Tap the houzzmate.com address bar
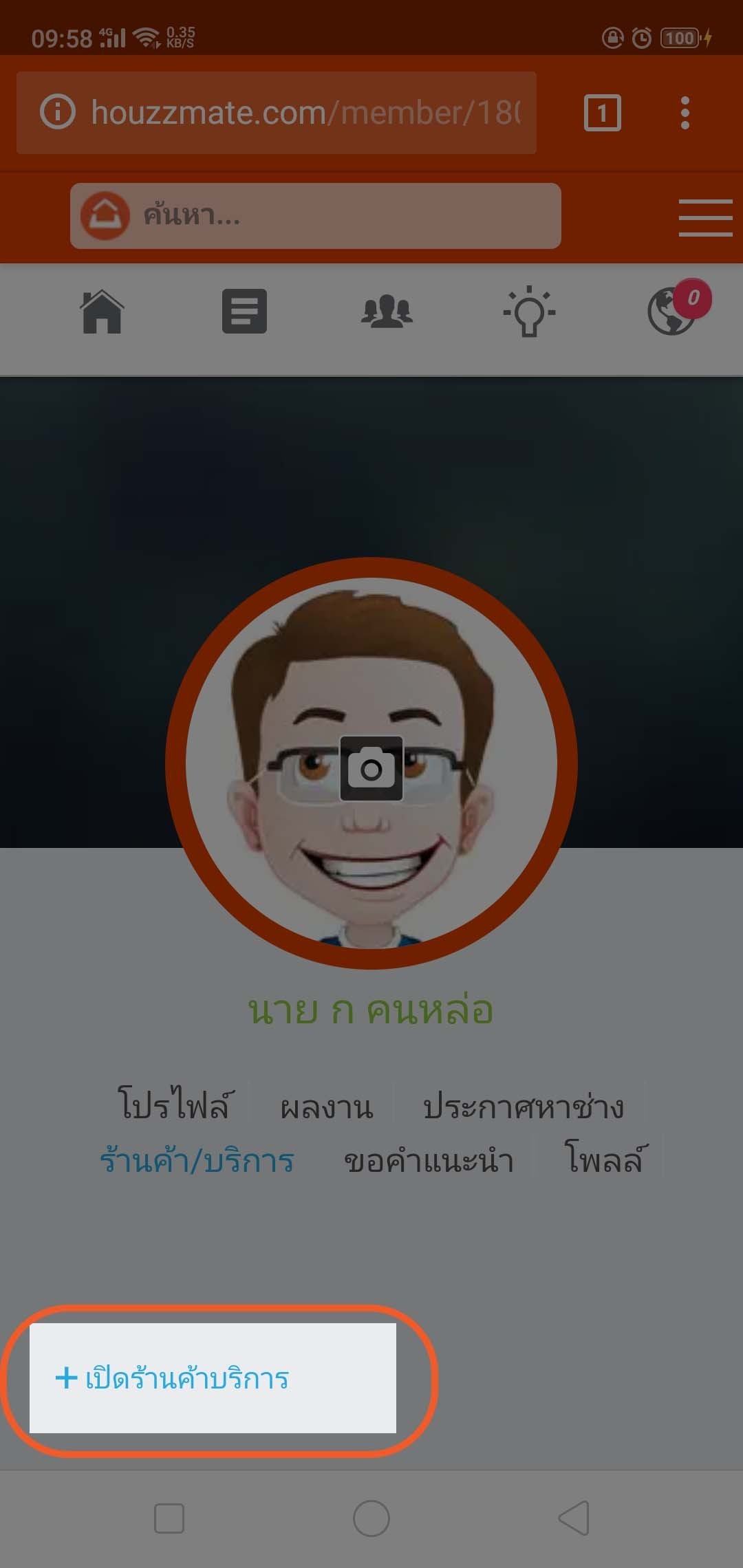743x1568 pixels. click(x=289, y=113)
